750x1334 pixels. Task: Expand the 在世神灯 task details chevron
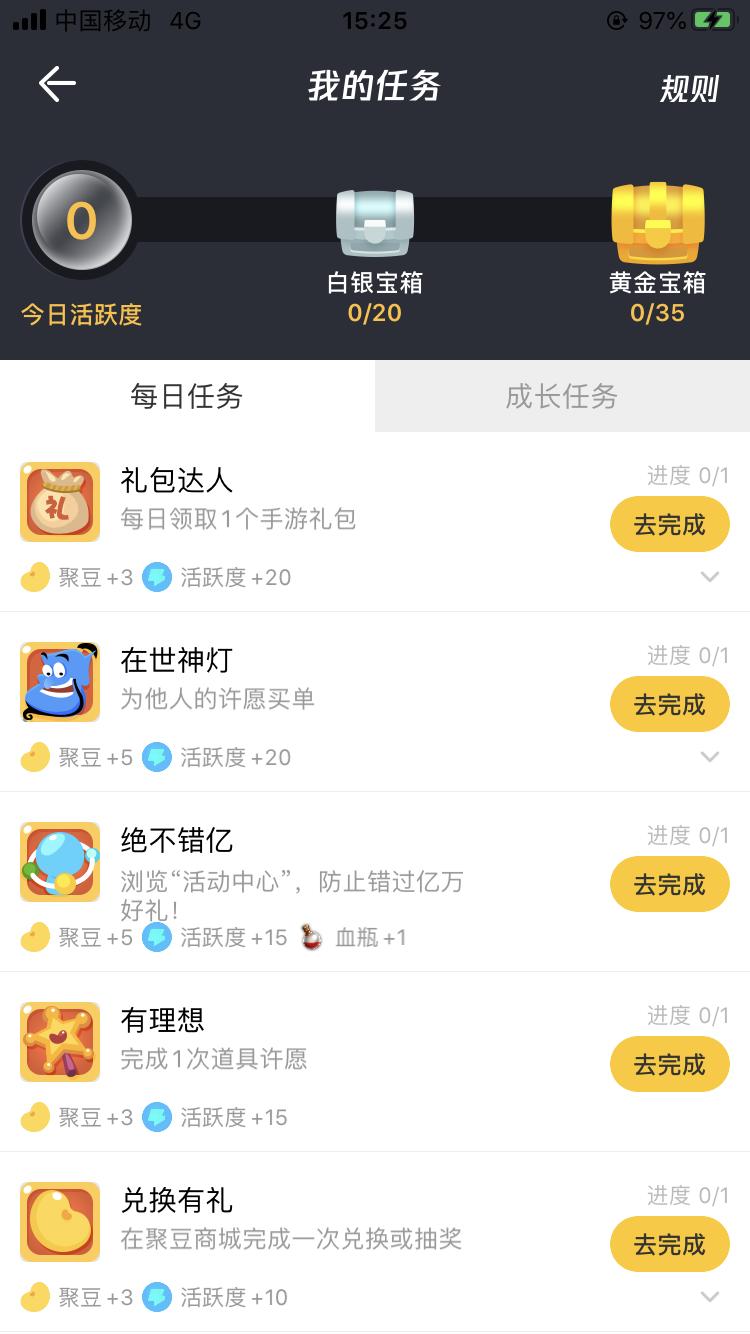(x=710, y=757)
